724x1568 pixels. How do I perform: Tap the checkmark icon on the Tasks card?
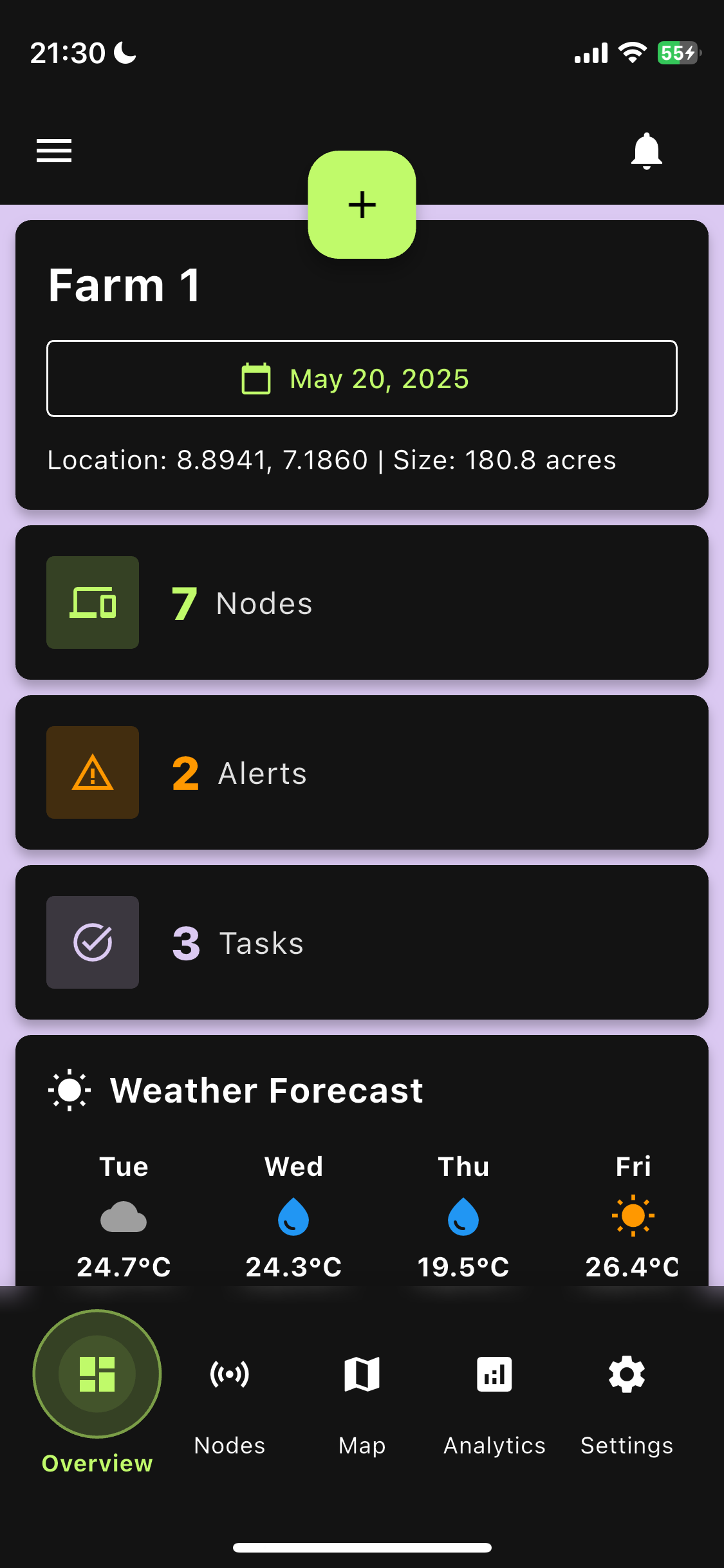(92, 942)
